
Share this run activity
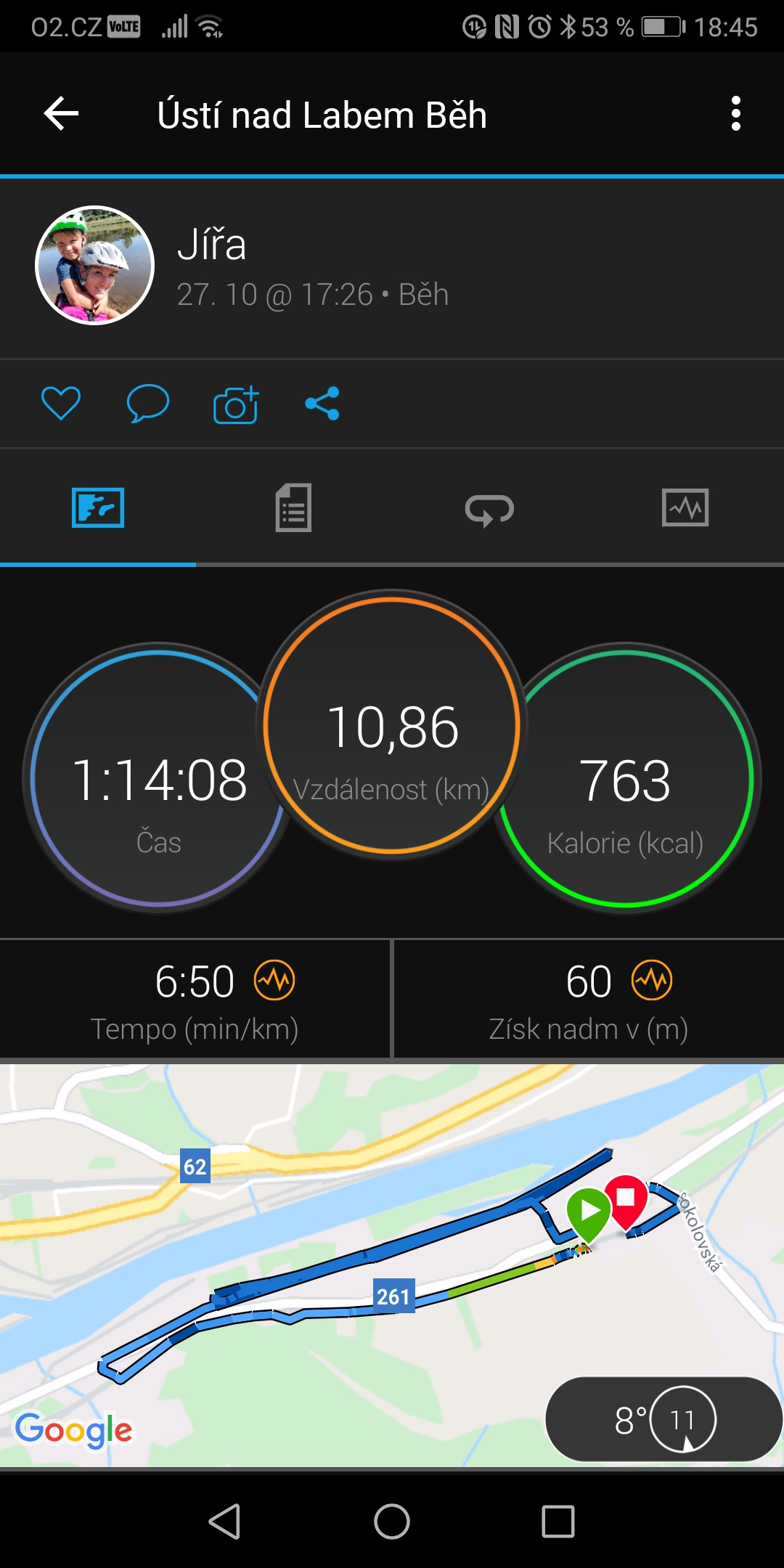pos(322,403)
